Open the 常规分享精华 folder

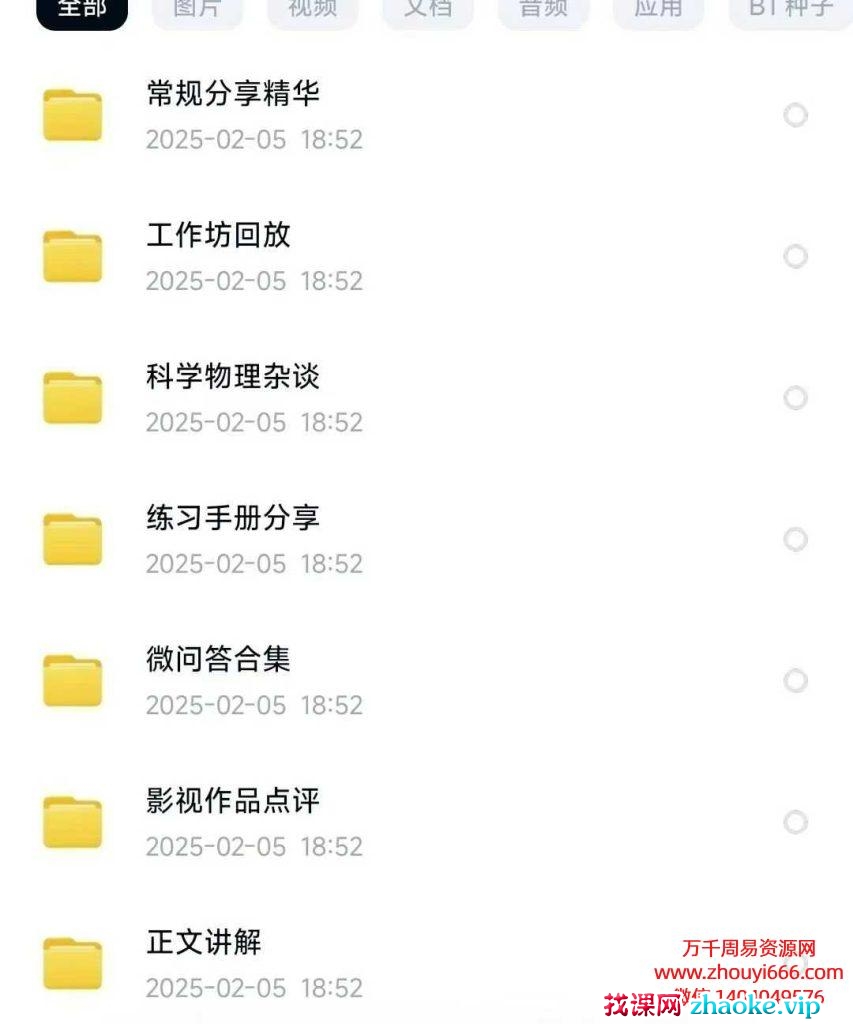[232, 95]
